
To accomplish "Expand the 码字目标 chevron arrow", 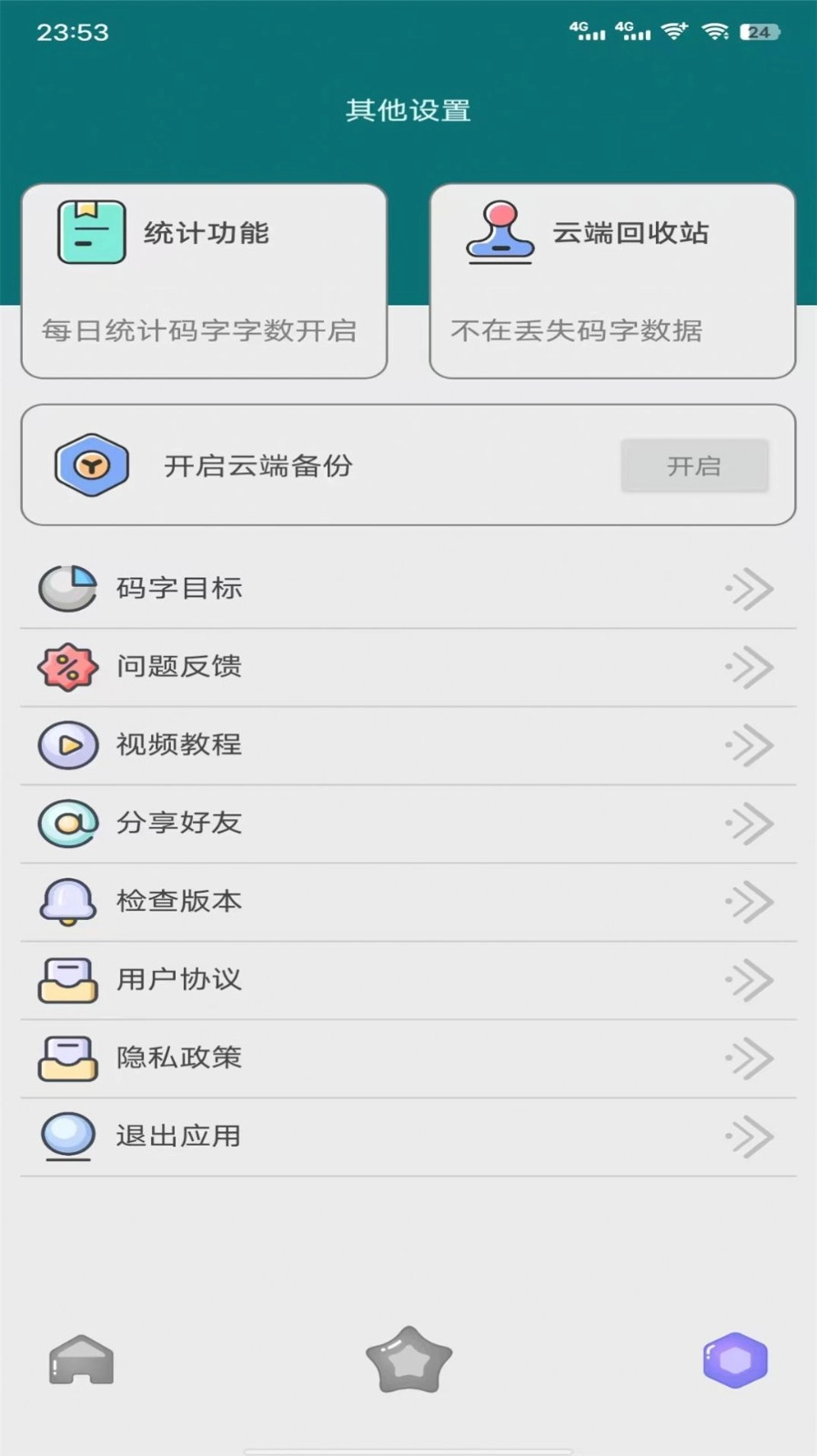I will (749, 588).
